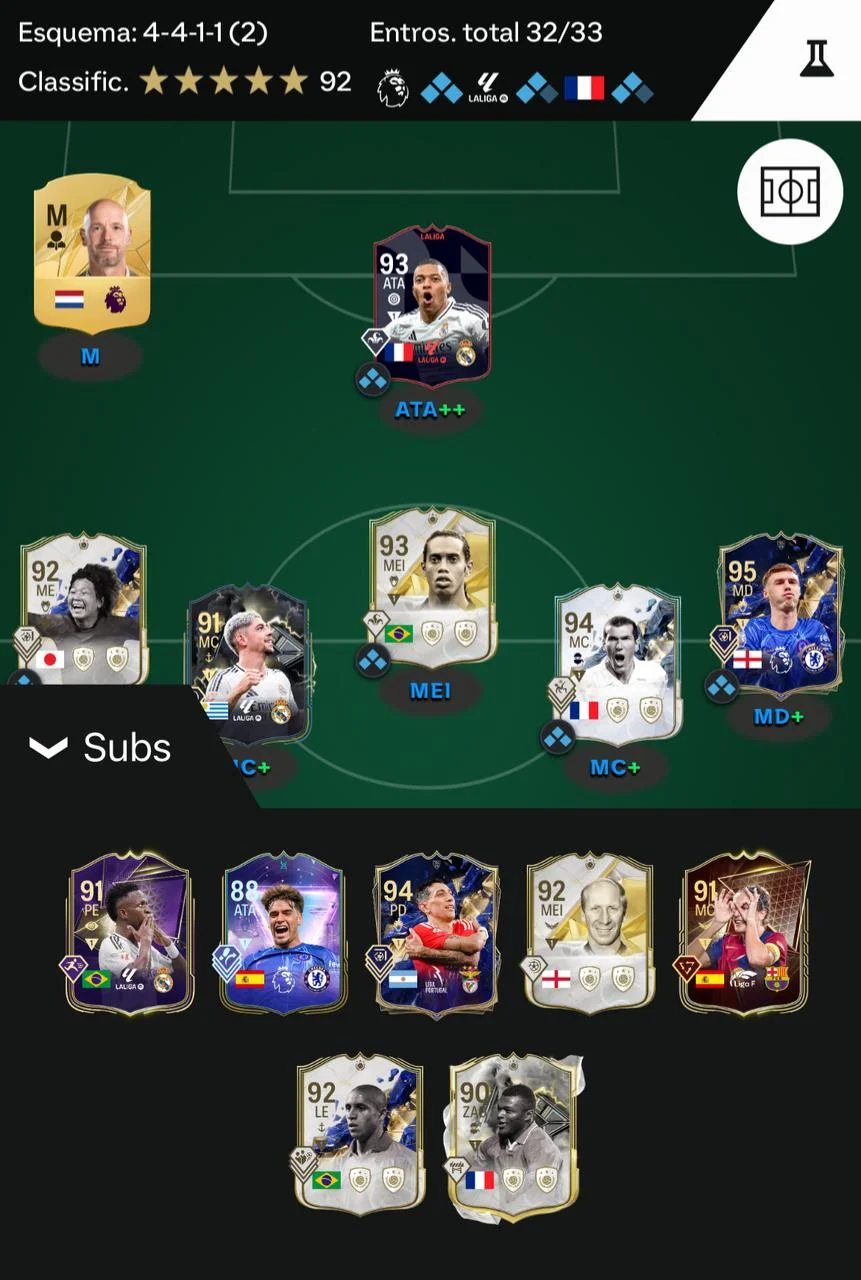
Task: Select the manager card
Action: [92, 252]
